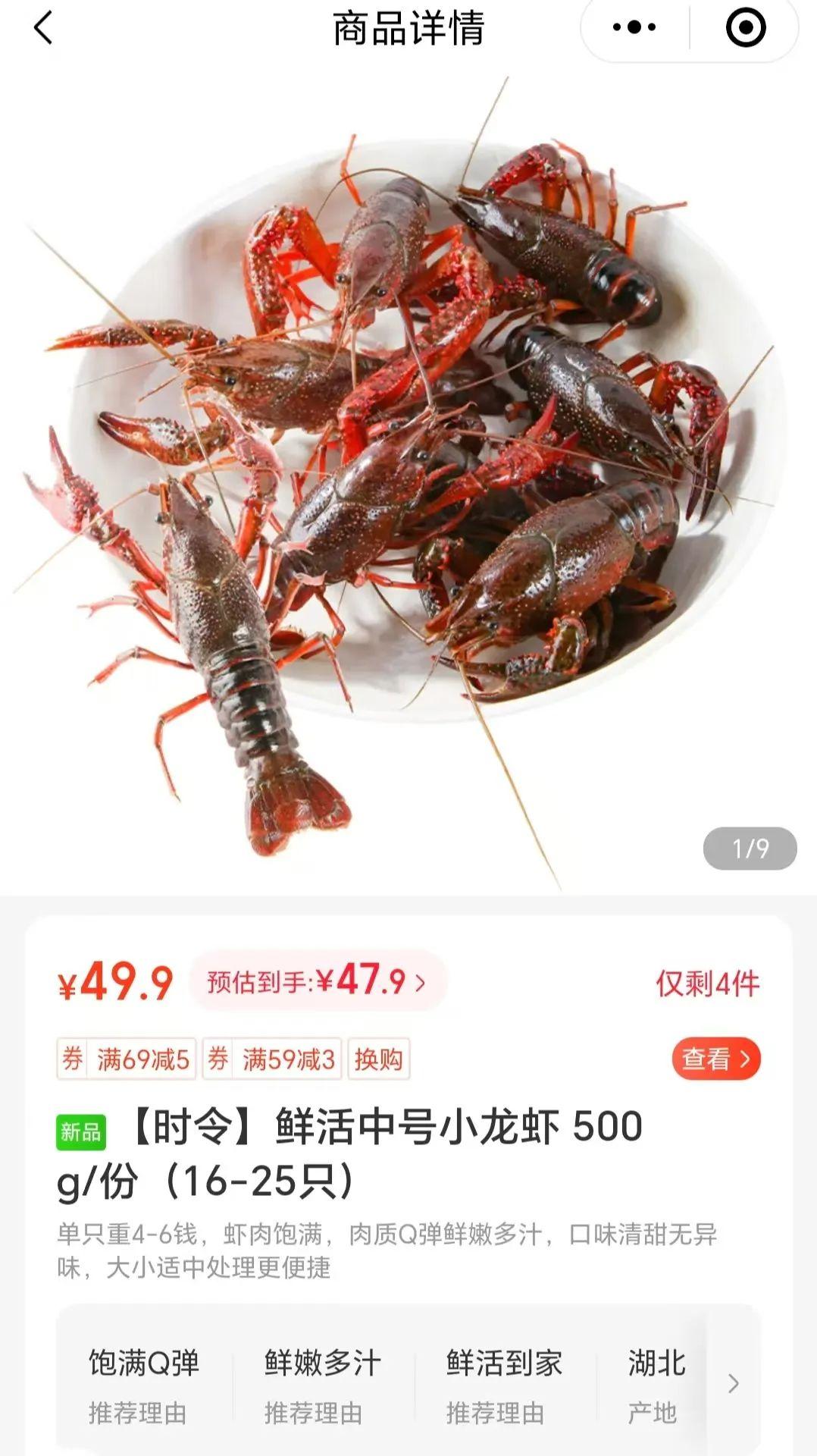Close the mini program with the circle icon

click(x=746, y=28)
